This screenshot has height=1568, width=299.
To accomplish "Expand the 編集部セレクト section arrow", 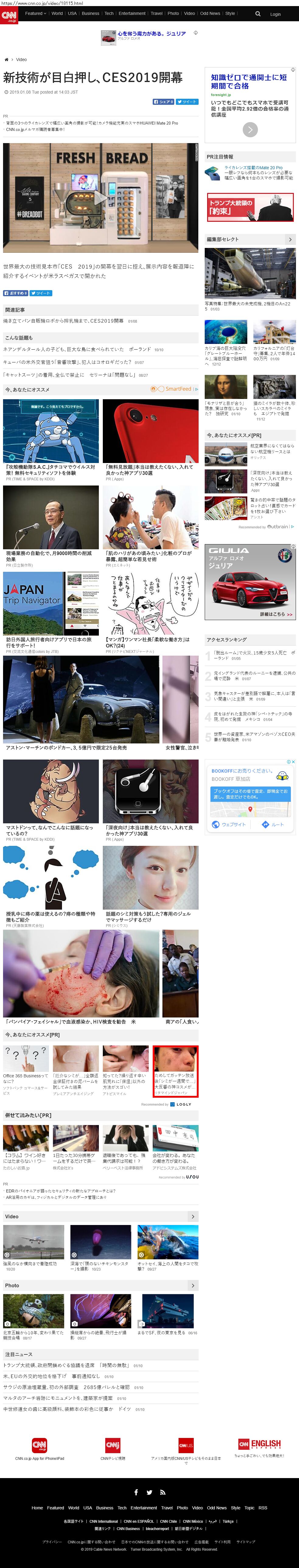I will click(290, 239).
